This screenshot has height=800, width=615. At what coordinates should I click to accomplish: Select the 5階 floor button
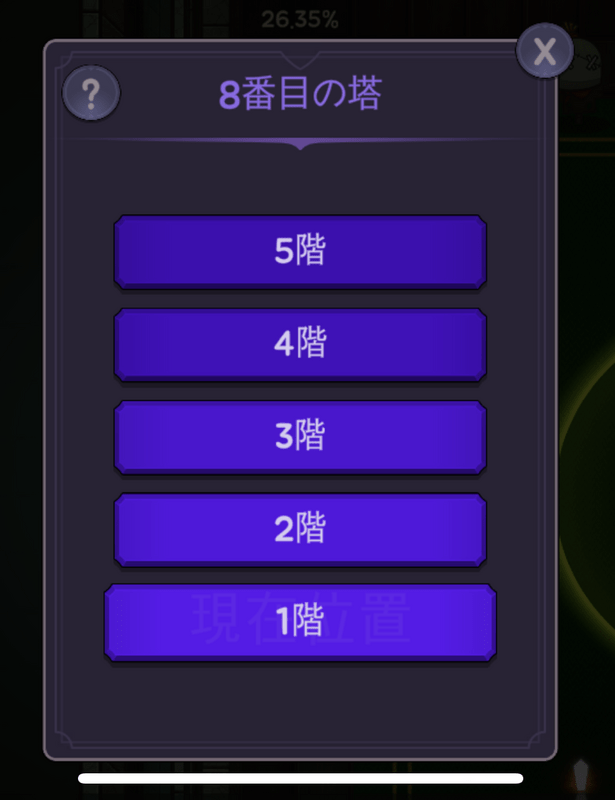tap(300, 252)
